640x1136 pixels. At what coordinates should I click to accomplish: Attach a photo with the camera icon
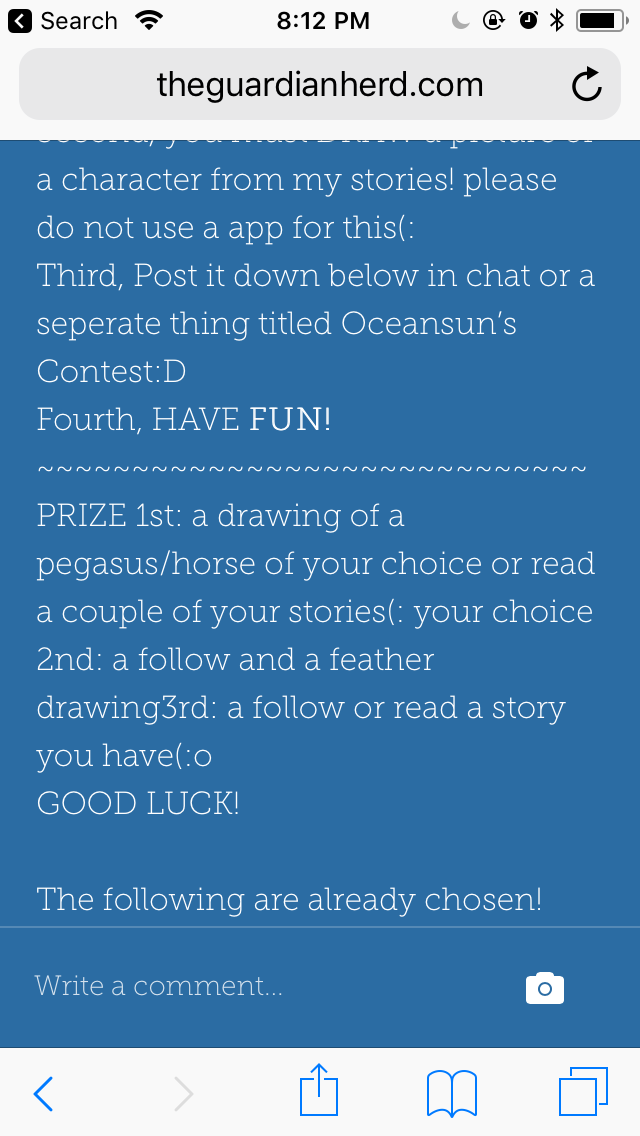pos(545,987)
